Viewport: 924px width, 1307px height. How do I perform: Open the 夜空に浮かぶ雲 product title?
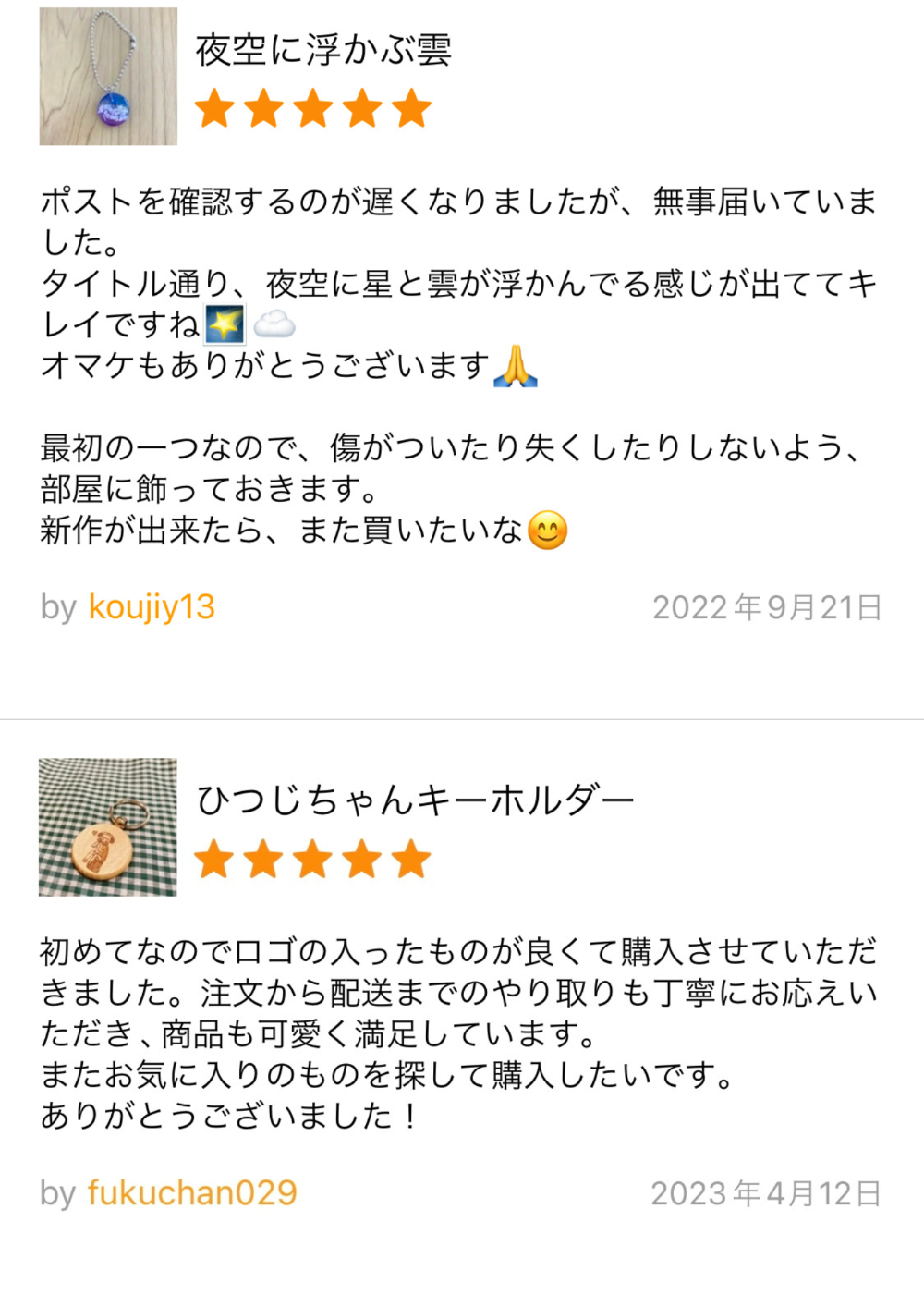323,50
